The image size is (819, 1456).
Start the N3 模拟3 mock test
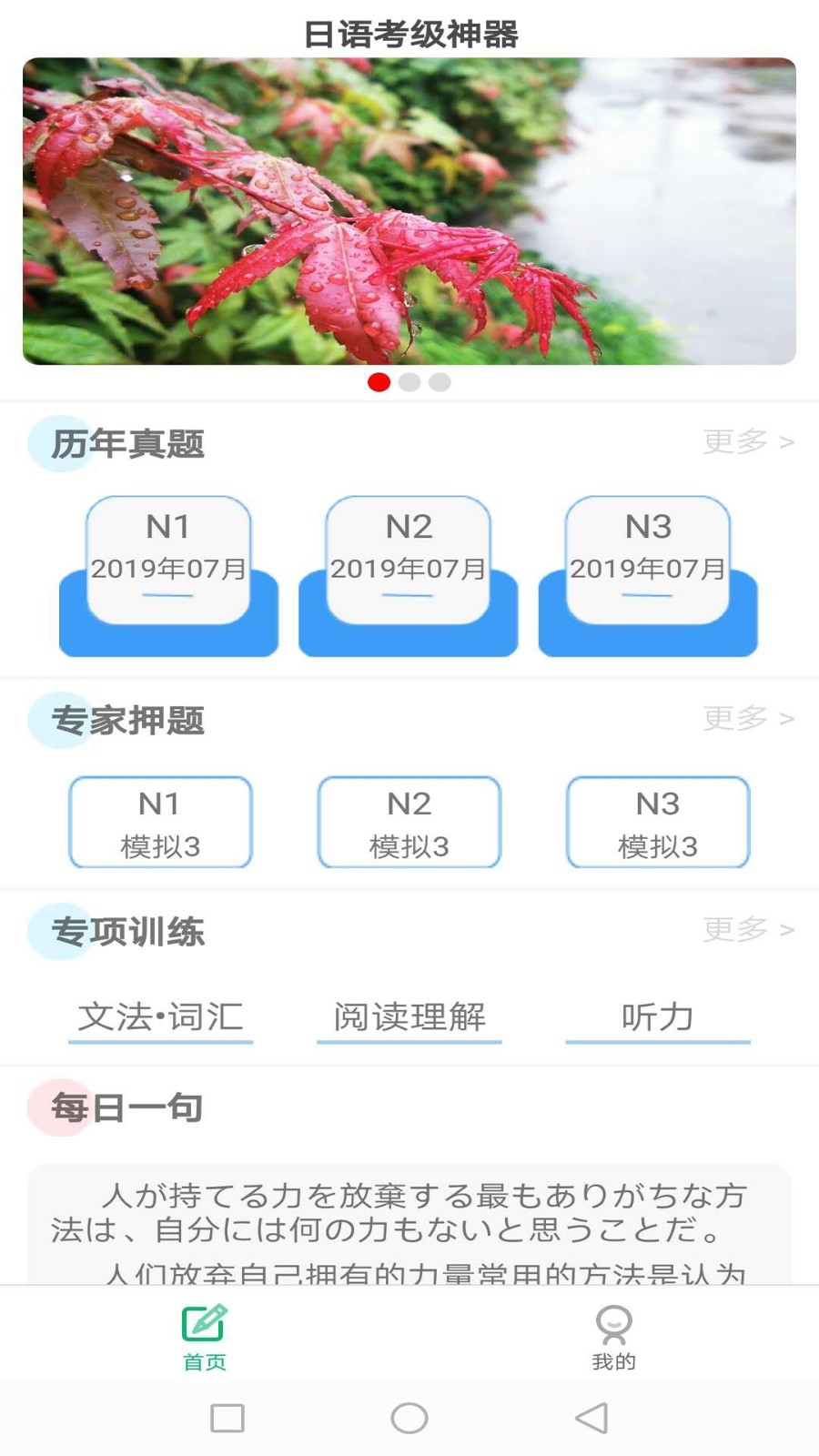point(658,823)
